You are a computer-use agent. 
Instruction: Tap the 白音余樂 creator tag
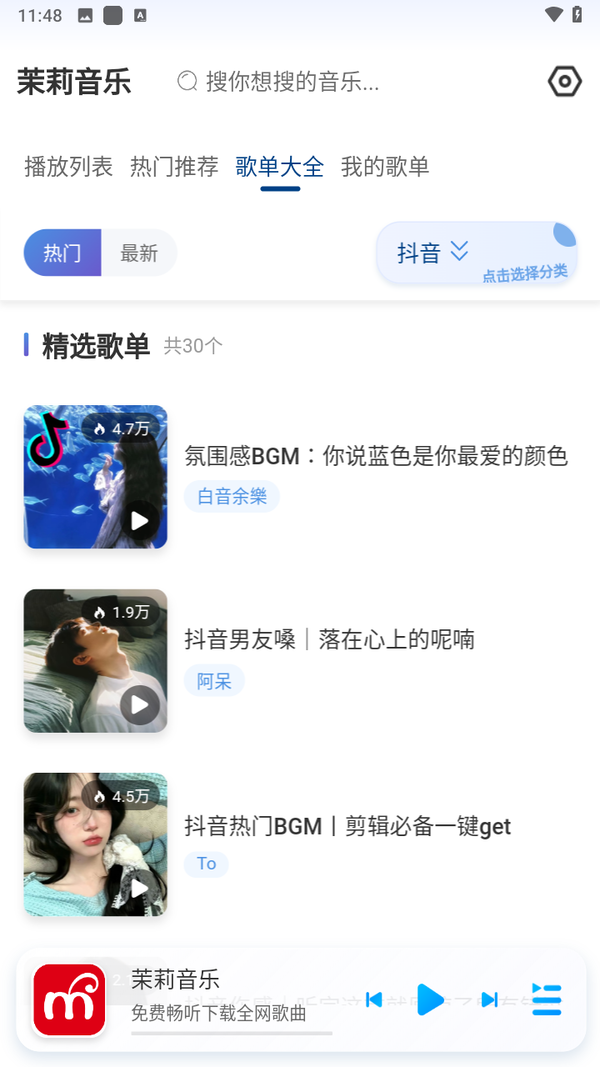(x=232, y=496)
